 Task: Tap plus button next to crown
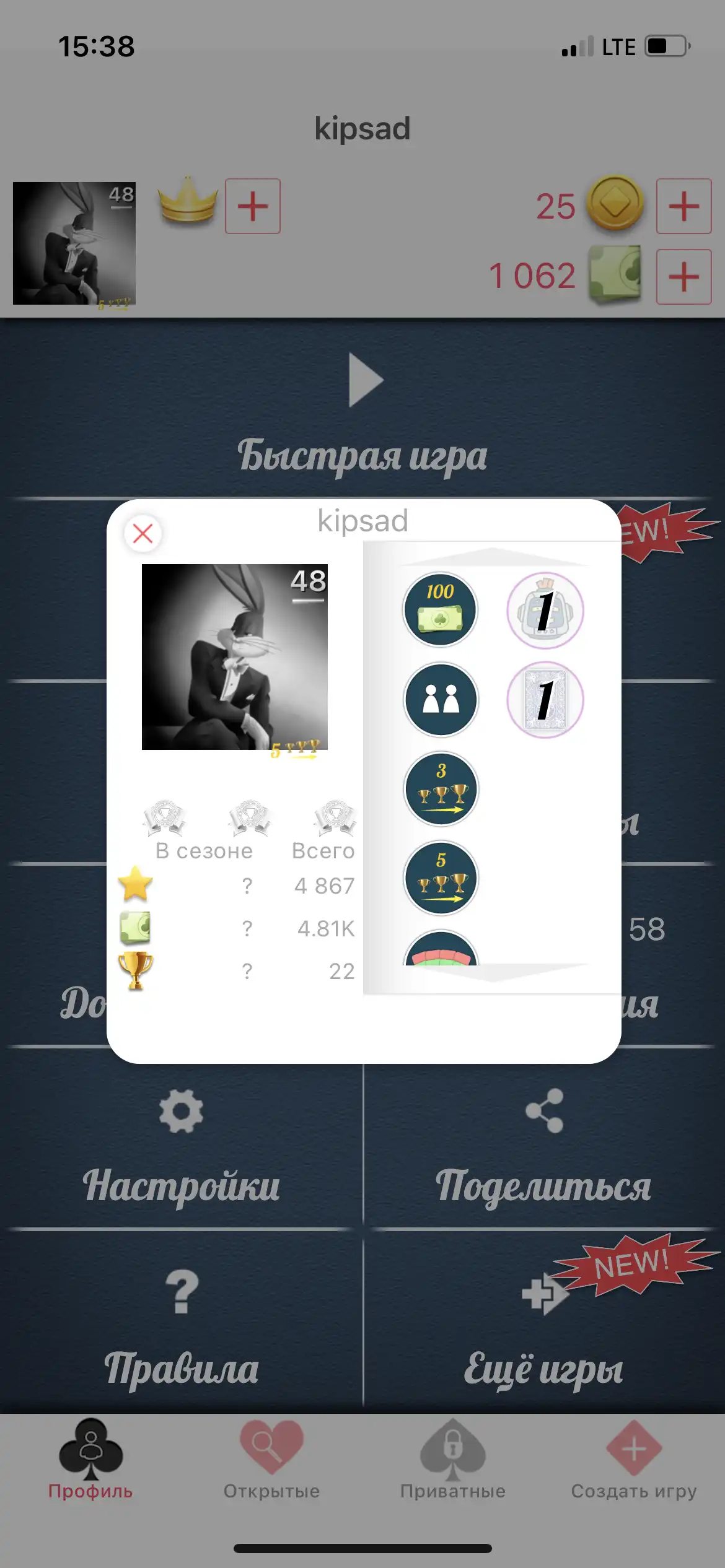[253, 206]
